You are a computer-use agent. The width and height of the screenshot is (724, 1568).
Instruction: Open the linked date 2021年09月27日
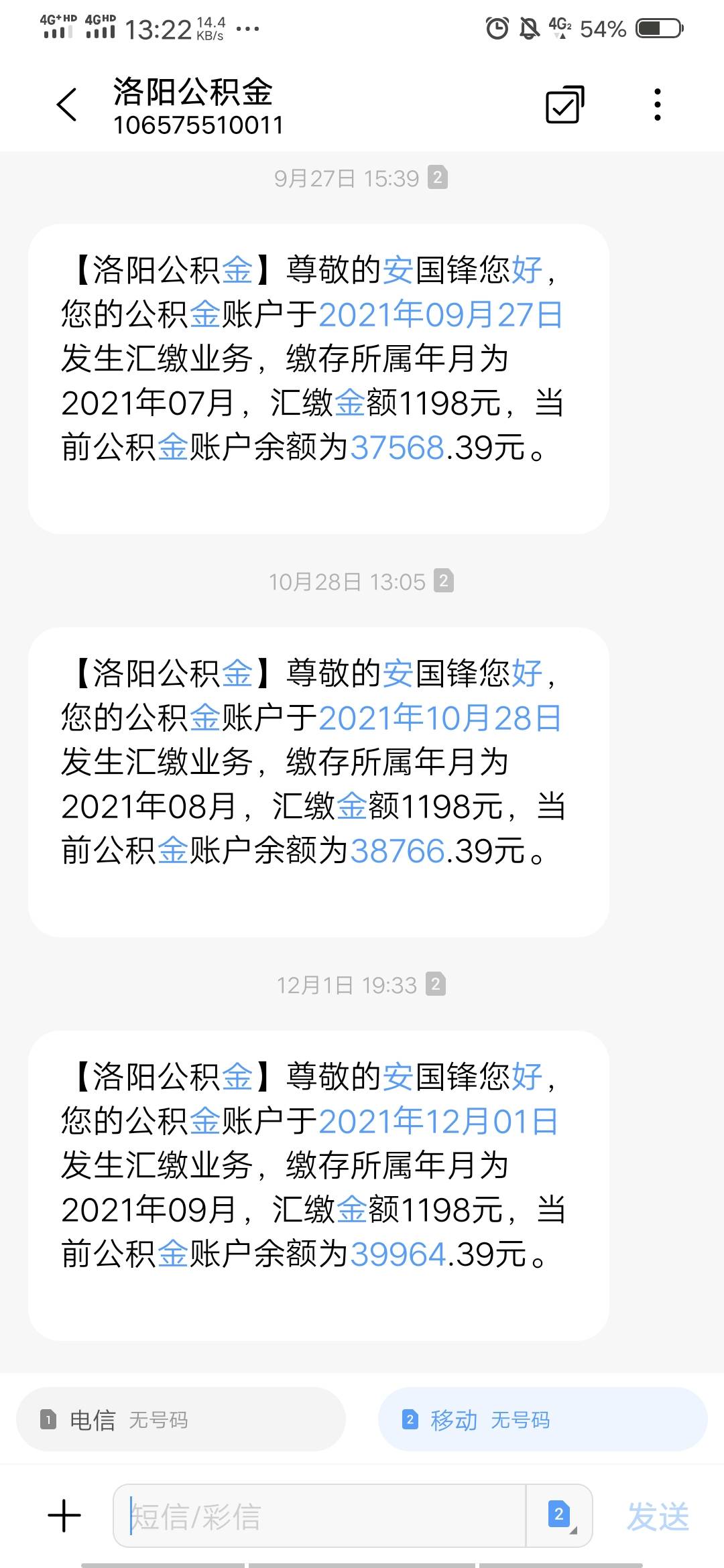click(440, 314)
